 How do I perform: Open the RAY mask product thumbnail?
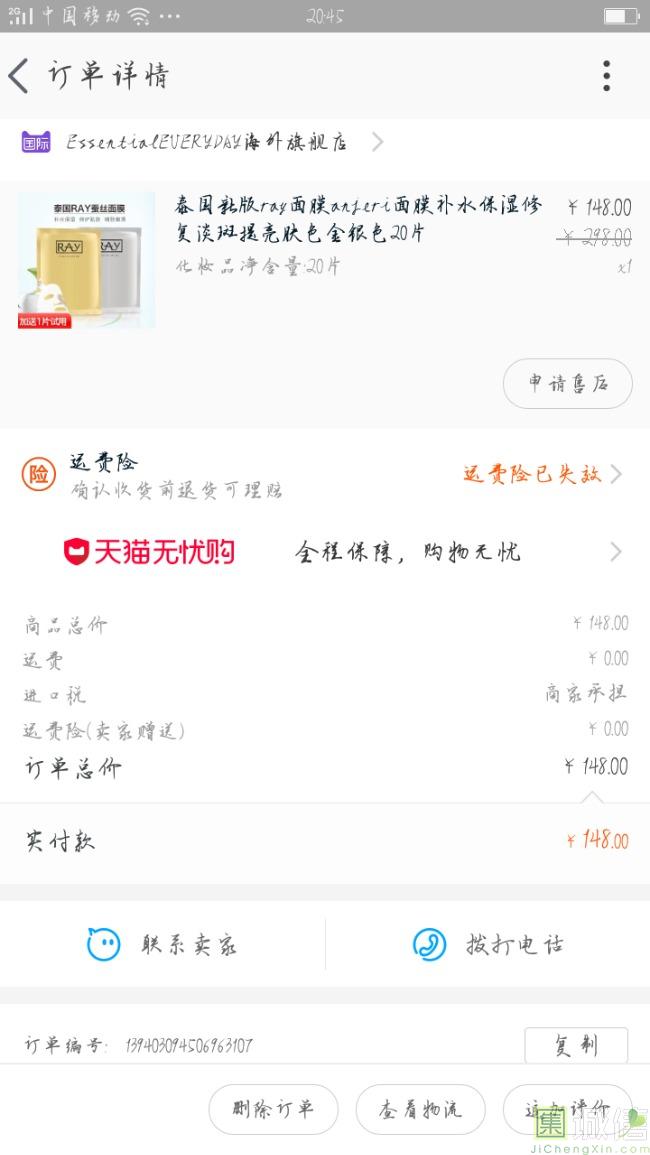[87, 260]
